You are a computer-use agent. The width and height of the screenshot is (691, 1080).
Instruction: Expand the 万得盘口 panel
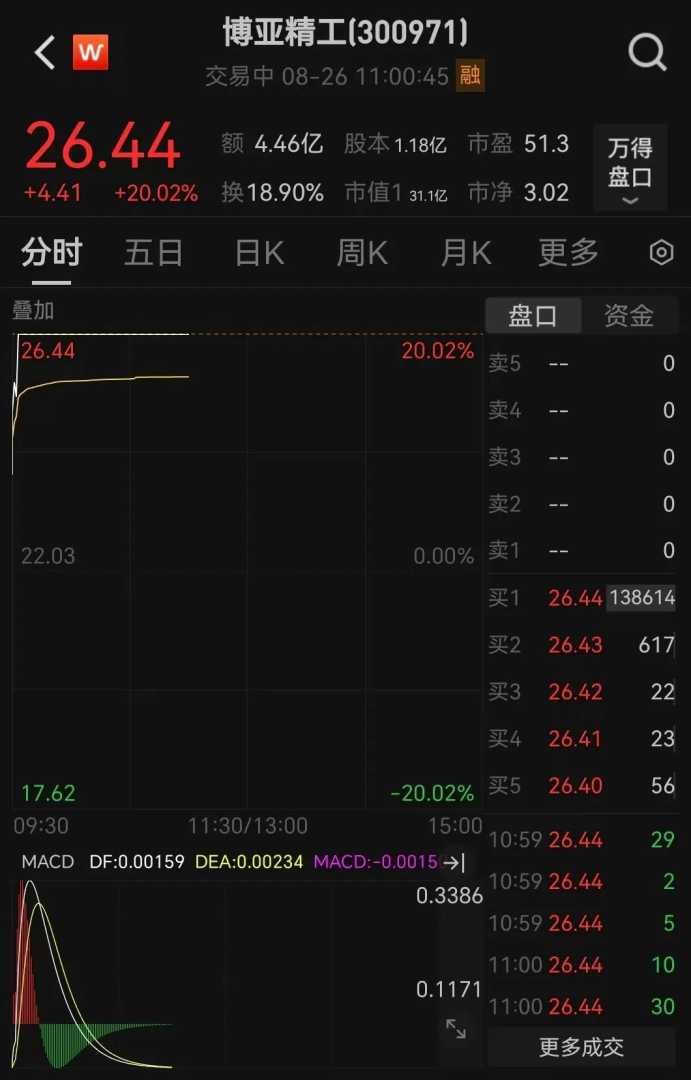pos(630,168)
